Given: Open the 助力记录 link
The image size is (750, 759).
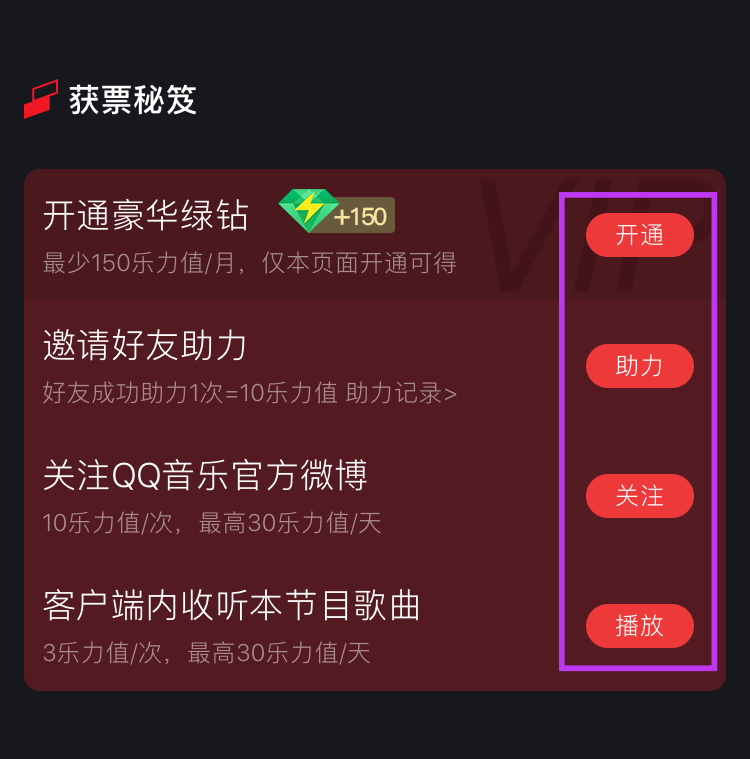Looking at the screenshot, I should point(401,393).
